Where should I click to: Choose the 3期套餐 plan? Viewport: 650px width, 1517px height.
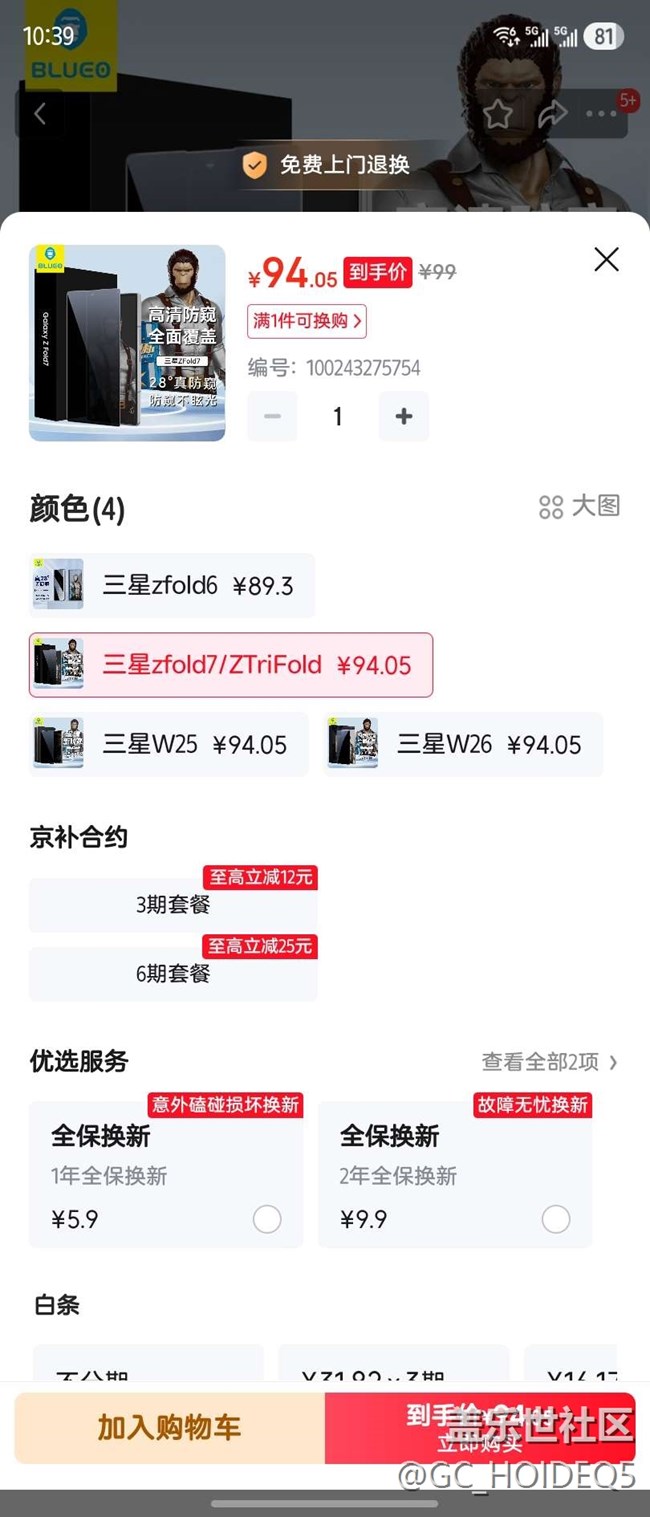[x=173, y=905]
